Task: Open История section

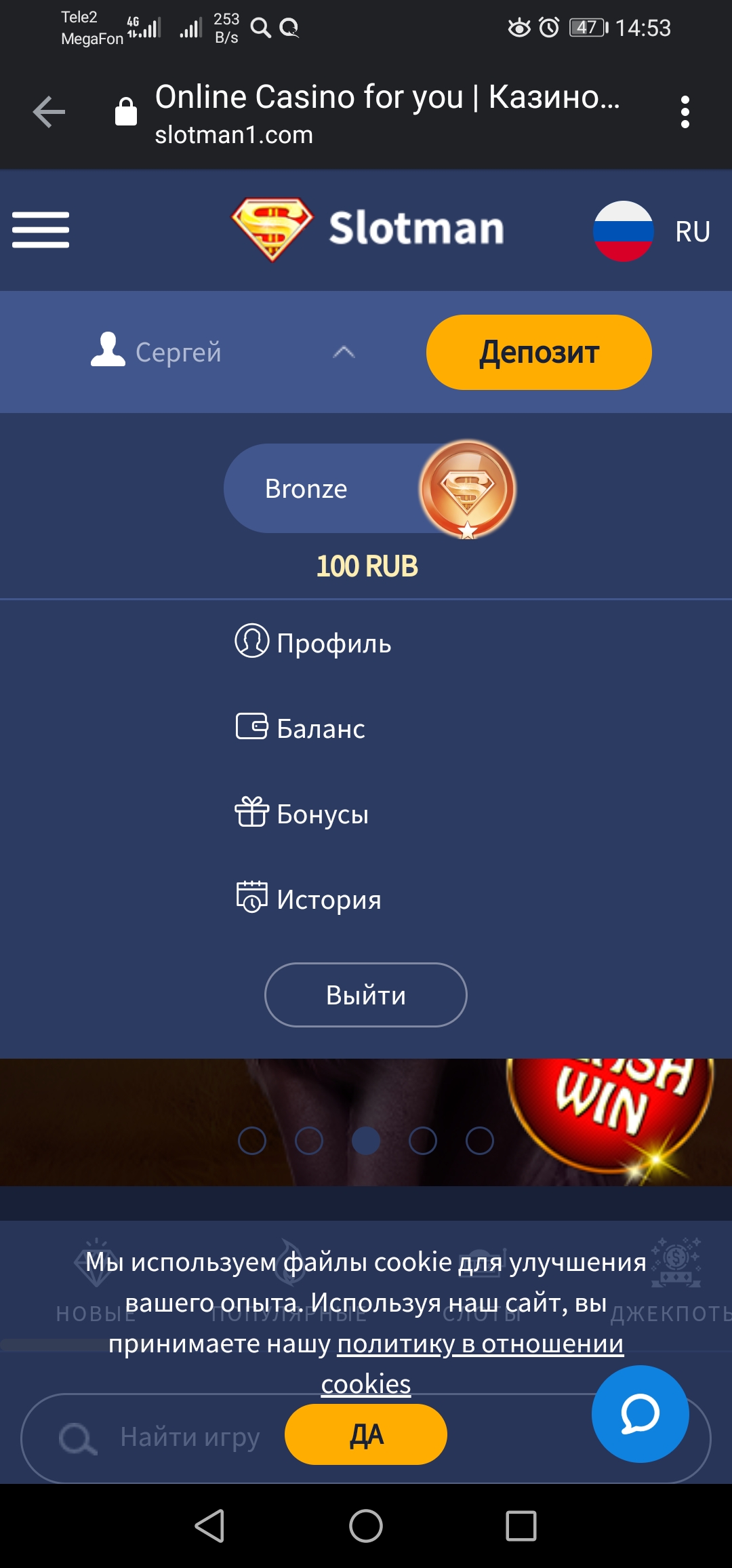Action: pos(308,899)
